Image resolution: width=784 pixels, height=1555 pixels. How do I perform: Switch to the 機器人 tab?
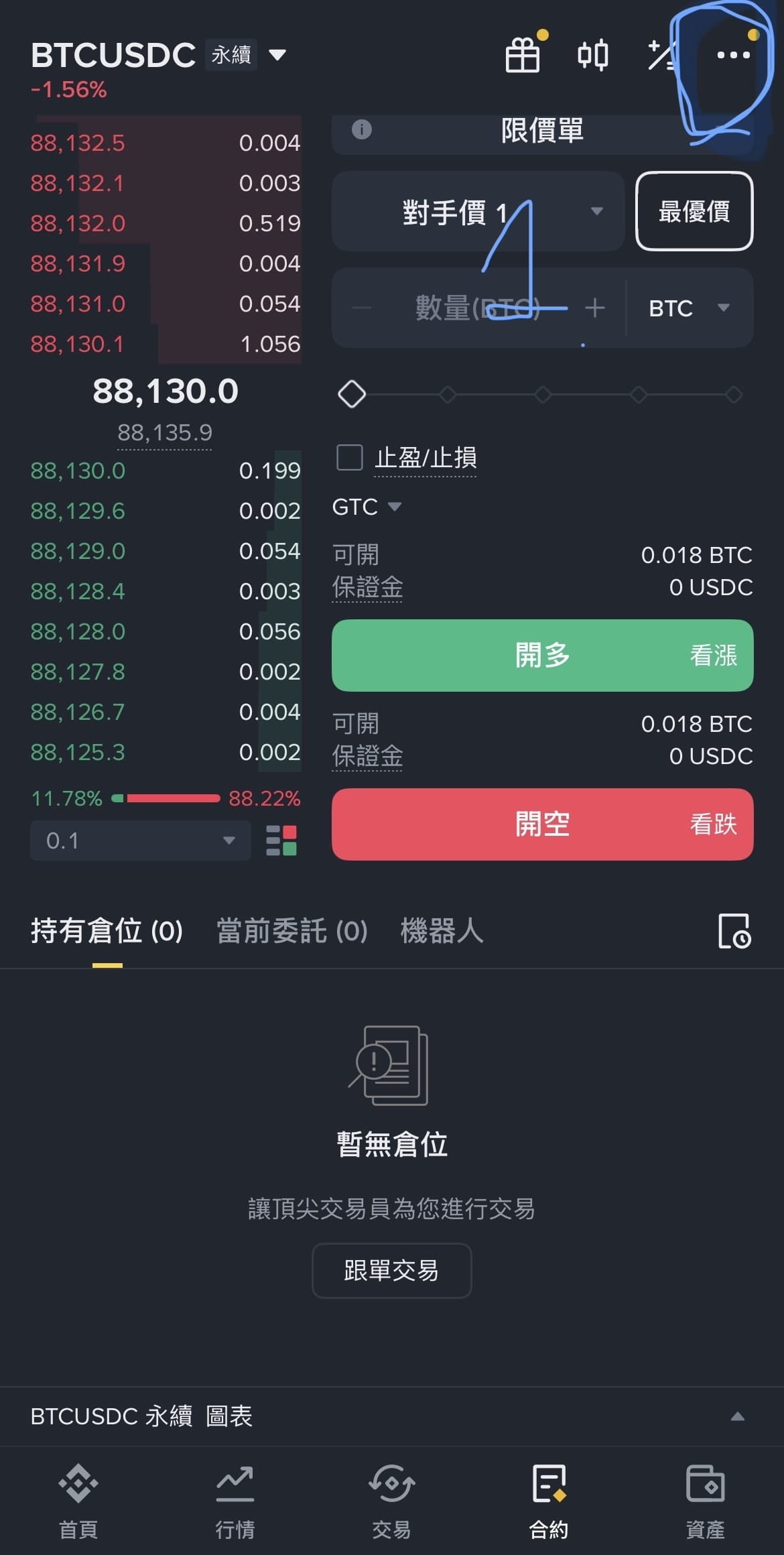[x=442, y=931]
